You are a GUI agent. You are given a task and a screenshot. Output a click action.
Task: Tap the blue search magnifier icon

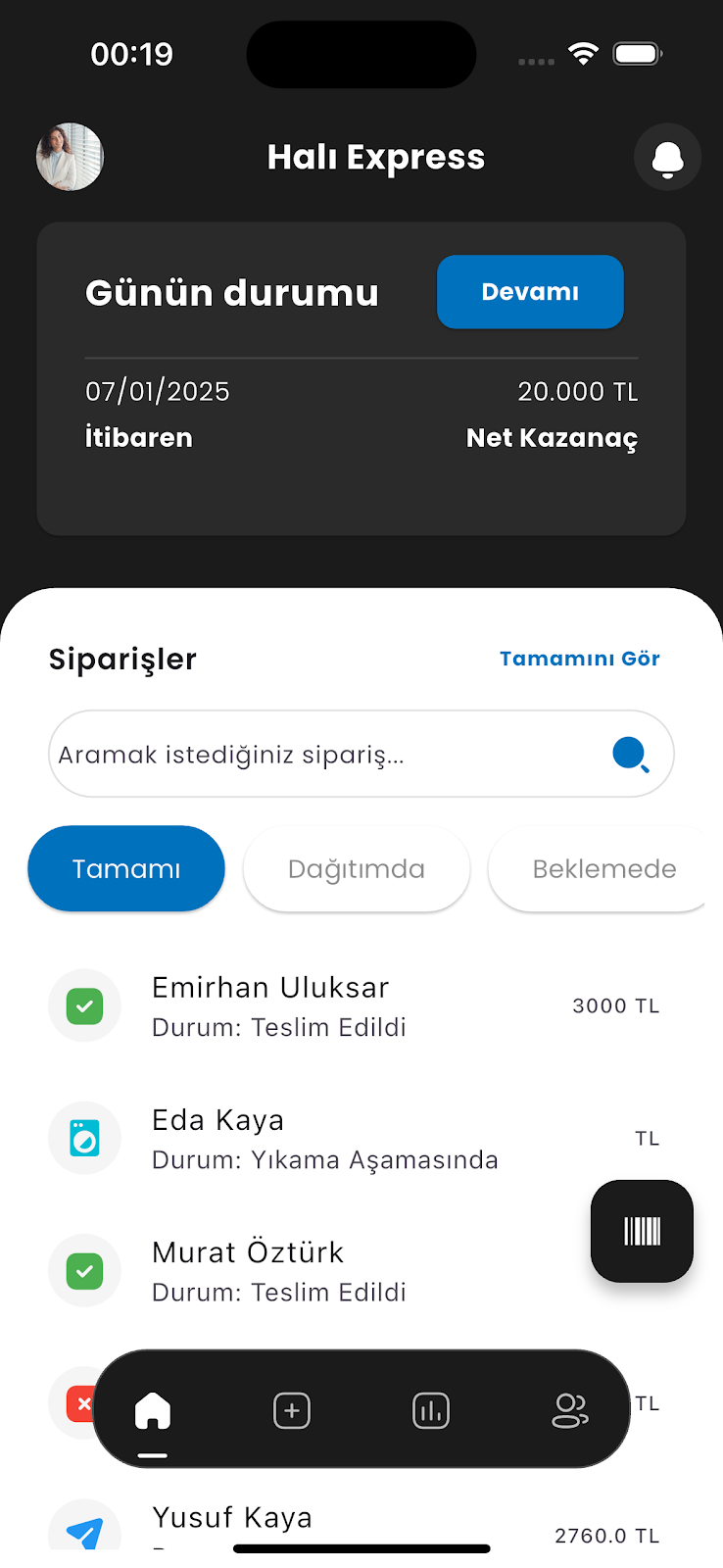(630, 755)
